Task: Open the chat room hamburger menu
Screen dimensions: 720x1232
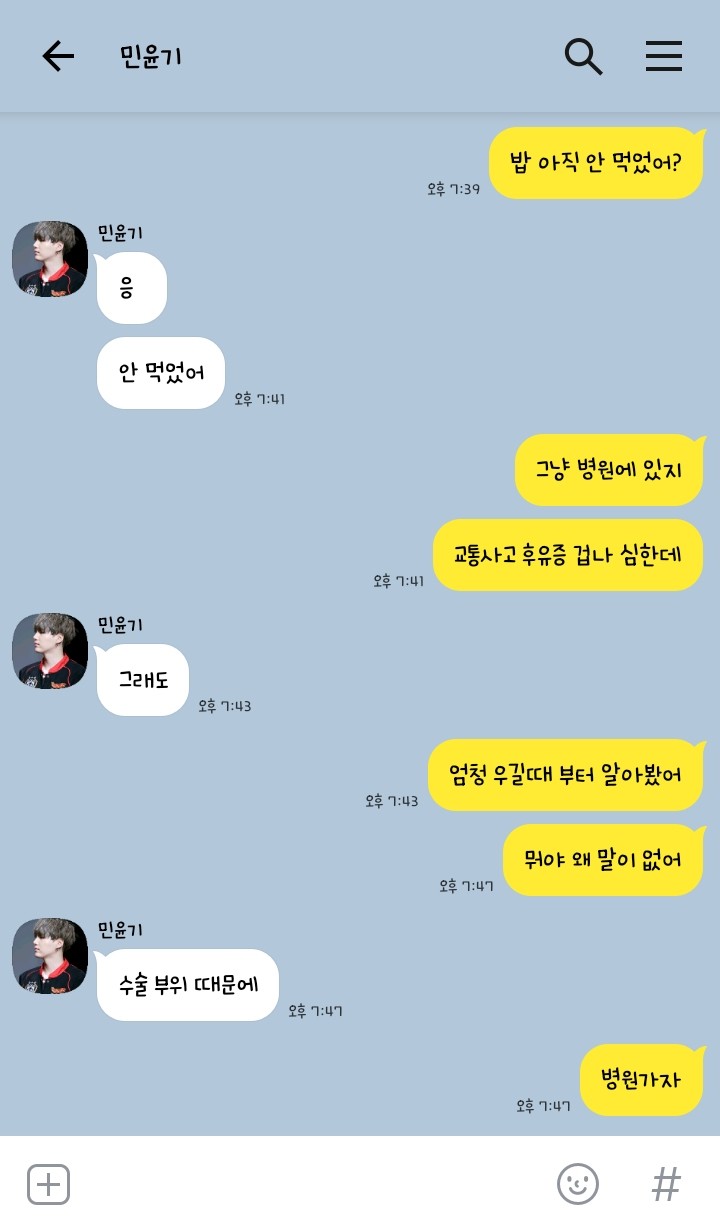Action: 663,57
